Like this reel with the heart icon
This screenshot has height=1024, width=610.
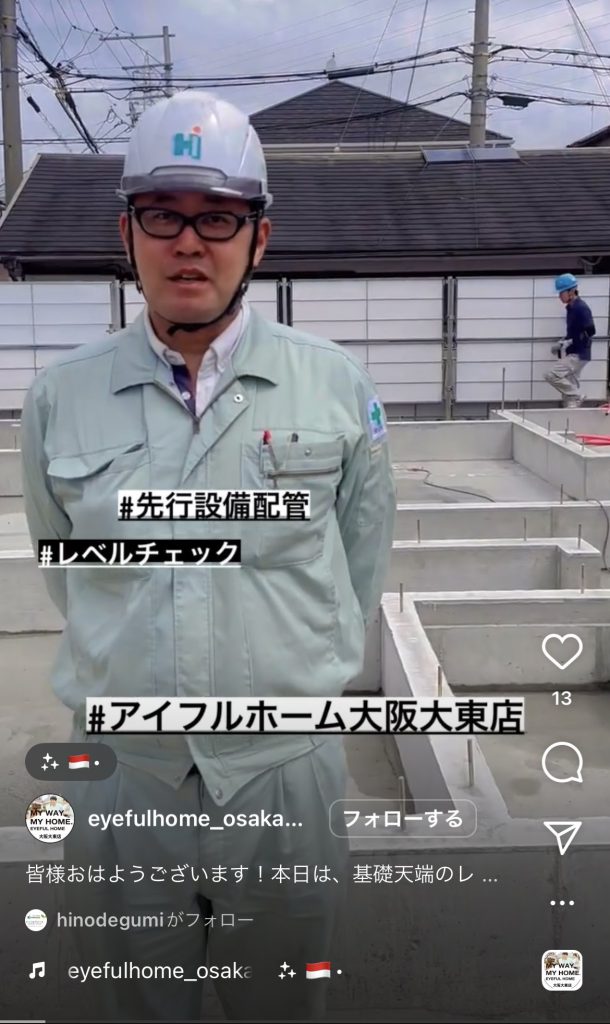[562, 652]
